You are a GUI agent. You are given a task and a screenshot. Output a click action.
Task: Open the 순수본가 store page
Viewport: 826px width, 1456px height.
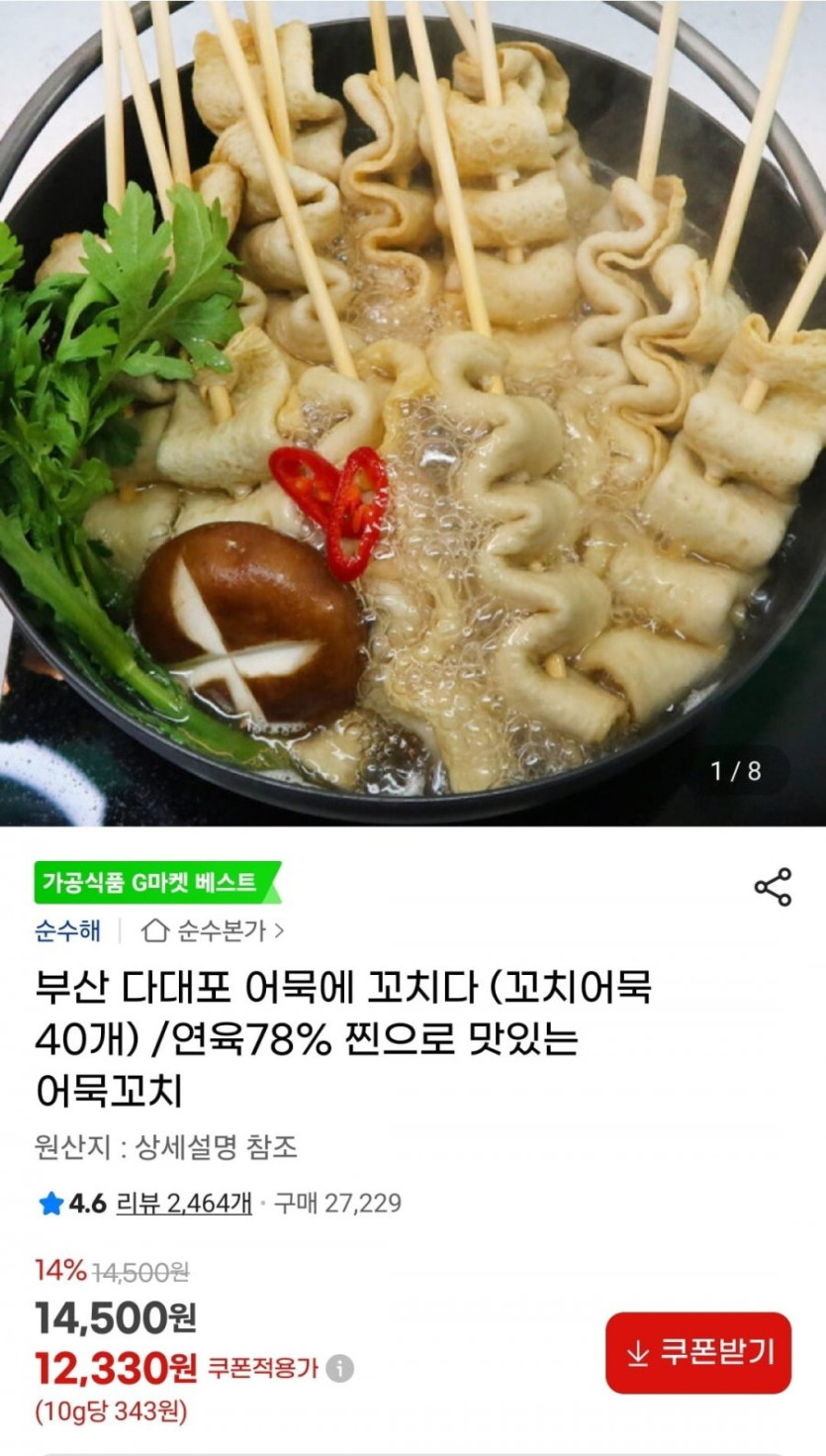214,930
